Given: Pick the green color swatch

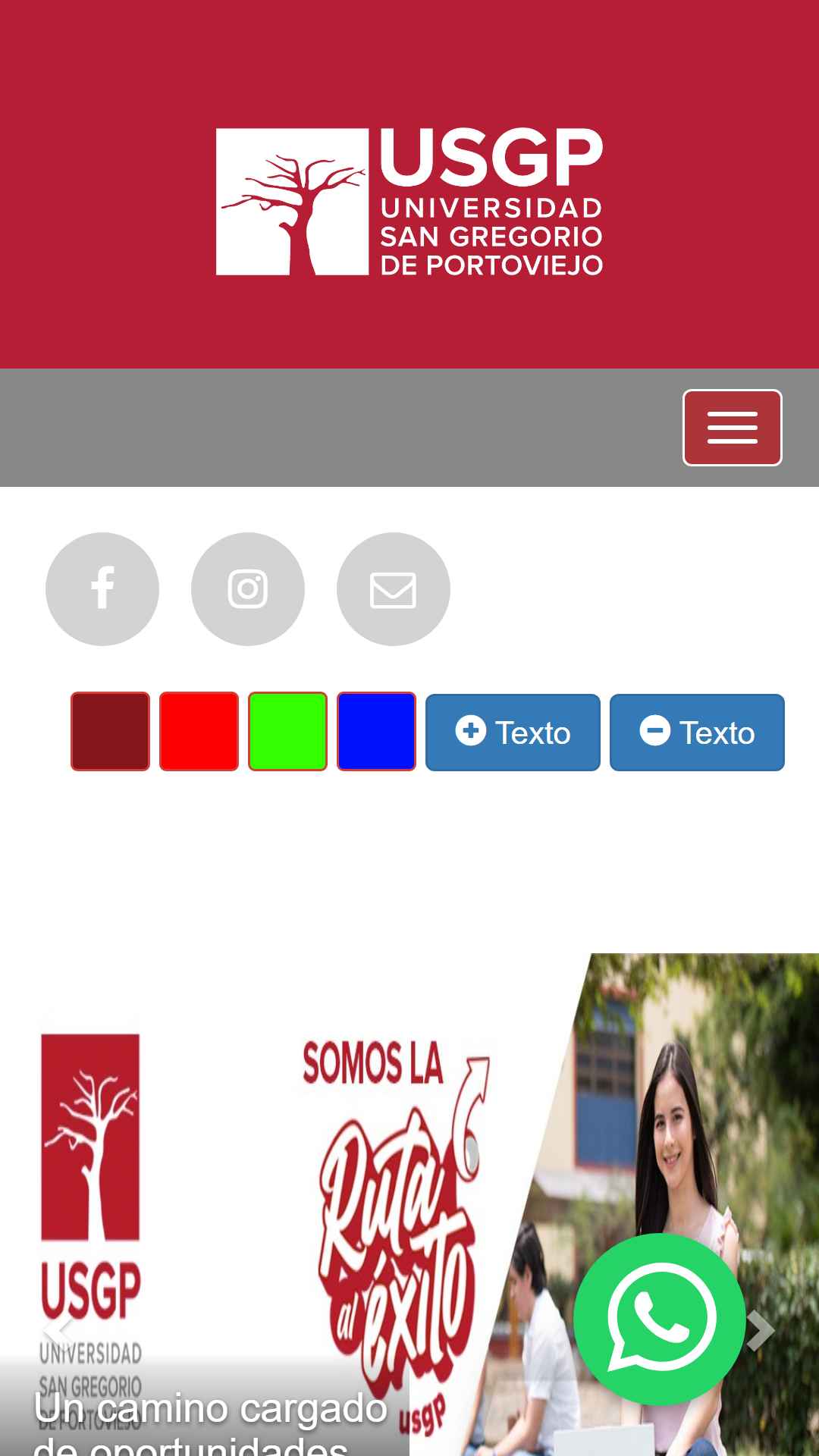Looking at the screenshot, I should (287, 731).
